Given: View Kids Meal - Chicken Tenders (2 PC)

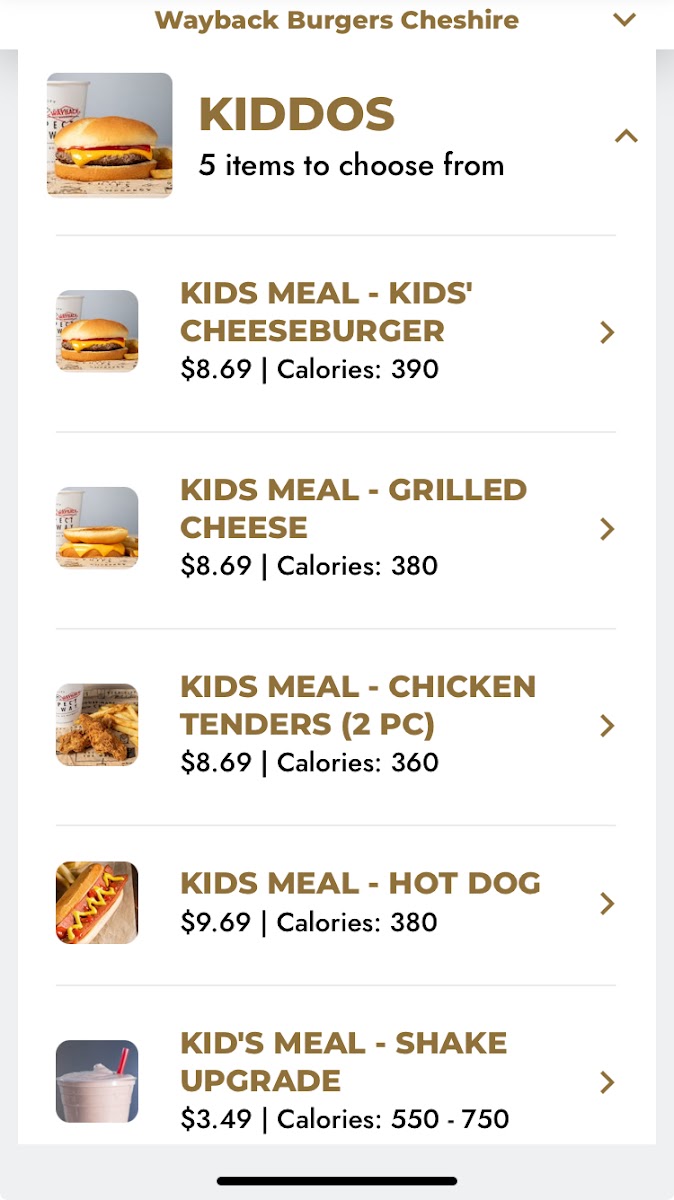Looking at the screenshot, I should (x=336, y=726).
